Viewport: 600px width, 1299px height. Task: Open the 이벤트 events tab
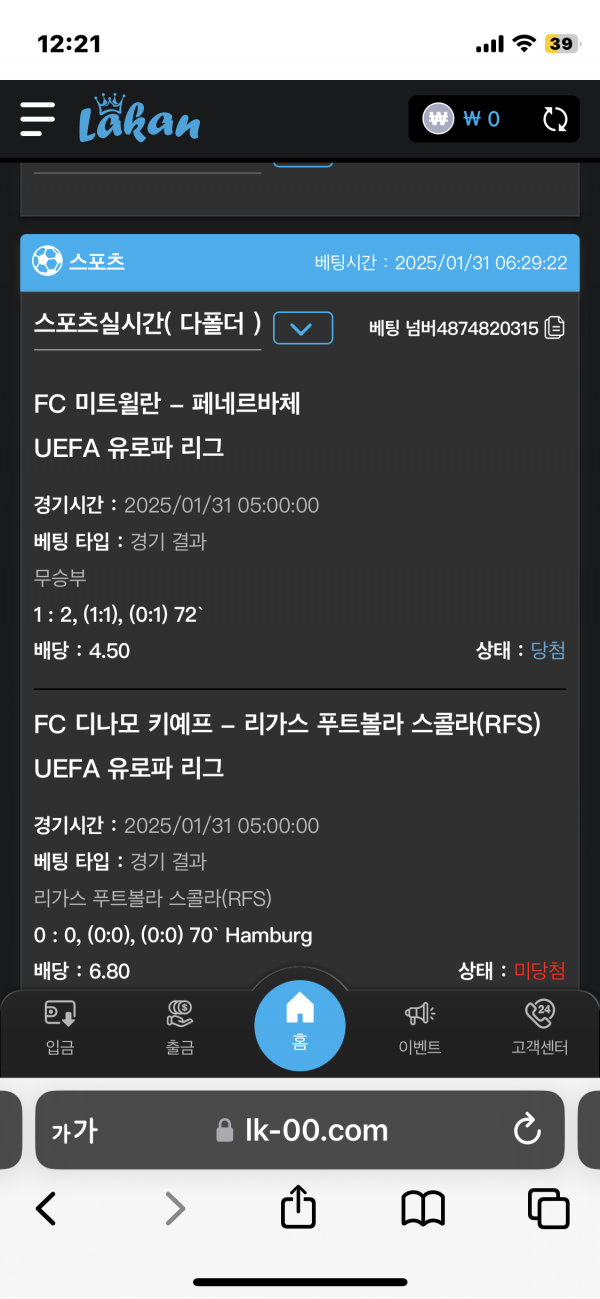(x=420, y=1028)
